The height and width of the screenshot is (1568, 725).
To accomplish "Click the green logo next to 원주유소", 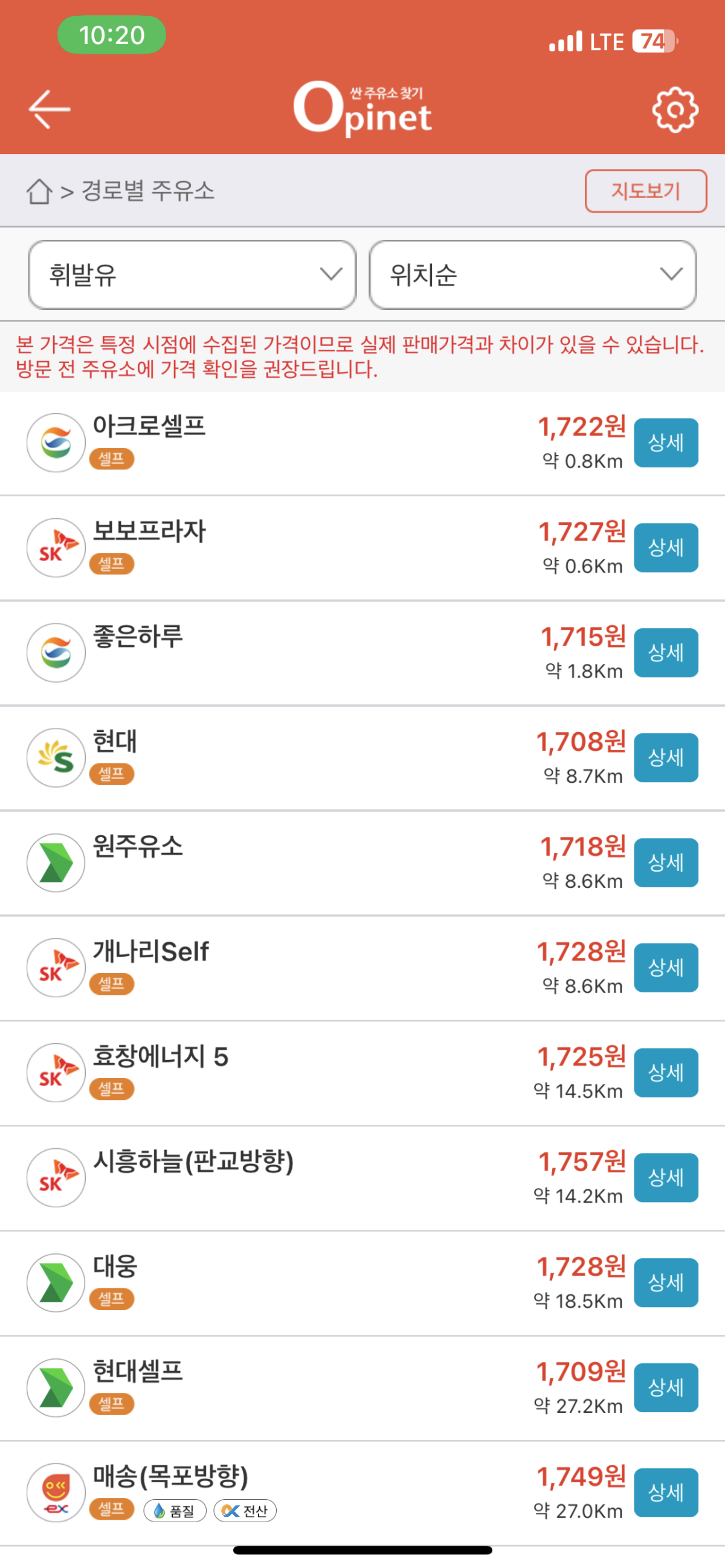I will 56,862.
